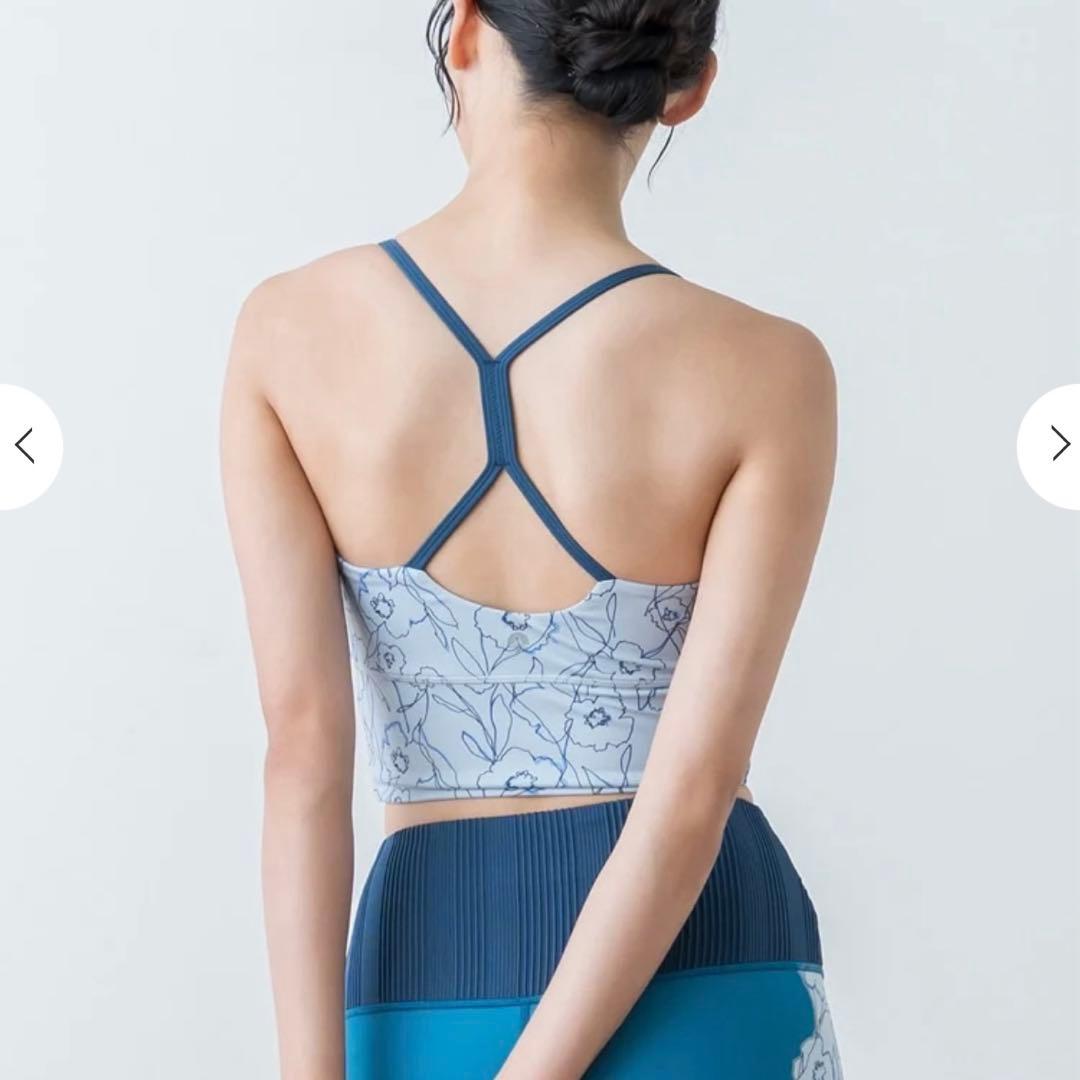Go to the next product image
1080x1080 pixels.
[x=1057, y=444]
